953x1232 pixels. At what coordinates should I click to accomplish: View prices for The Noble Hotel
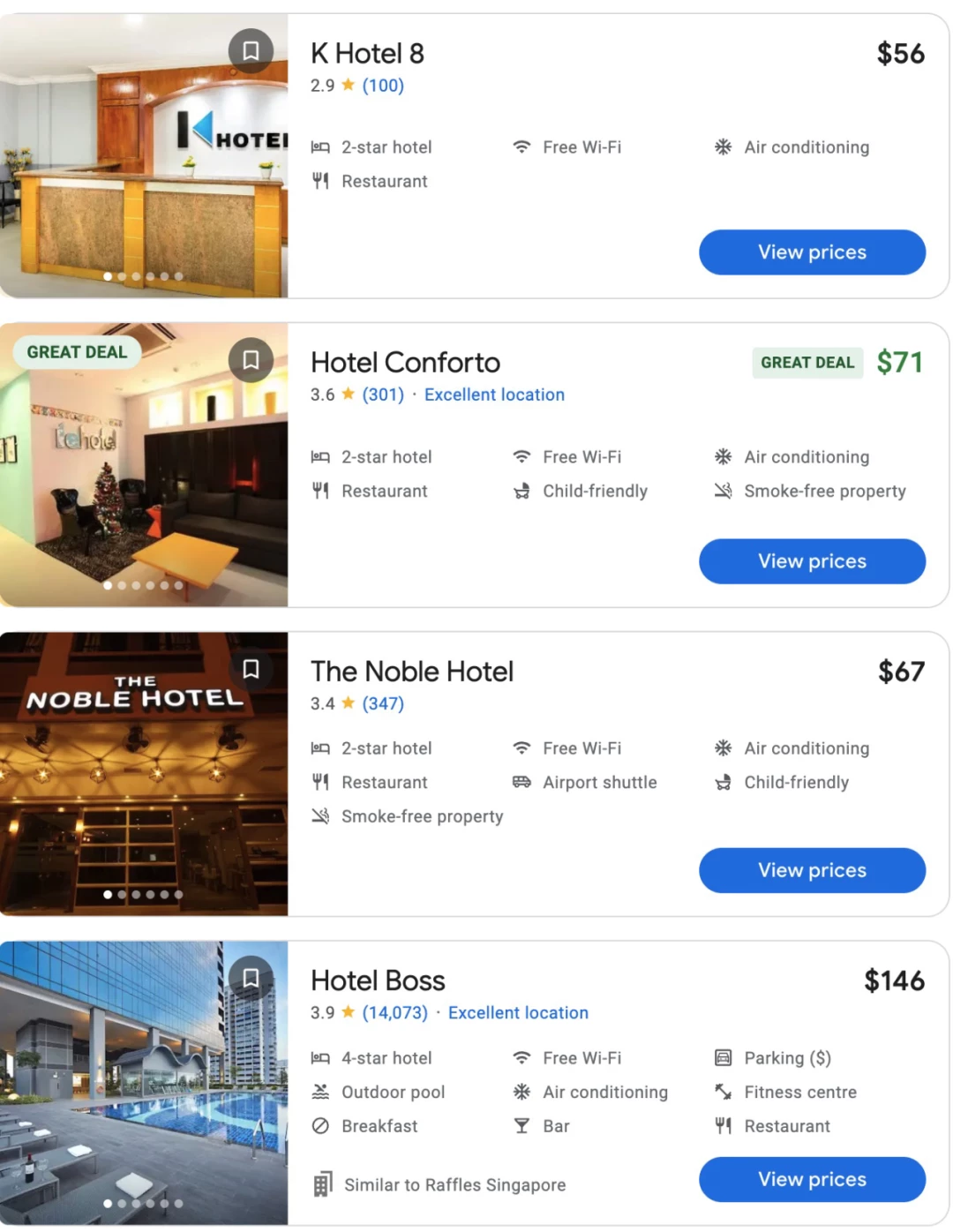tap(812, 870)
